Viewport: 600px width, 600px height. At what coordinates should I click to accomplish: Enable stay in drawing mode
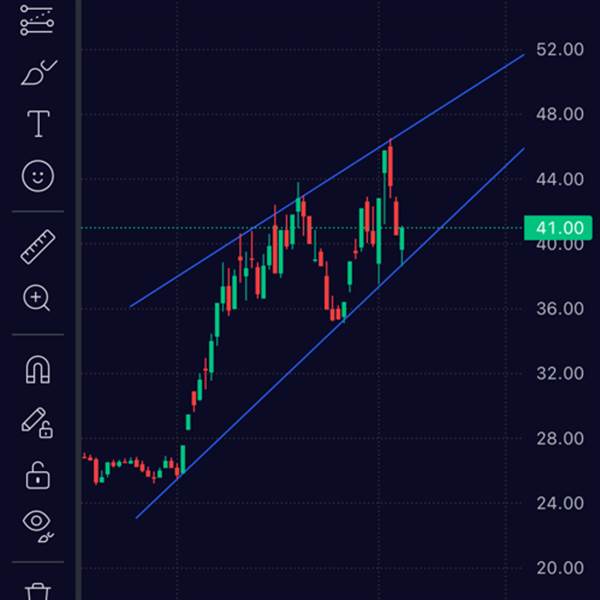[38, 422]
